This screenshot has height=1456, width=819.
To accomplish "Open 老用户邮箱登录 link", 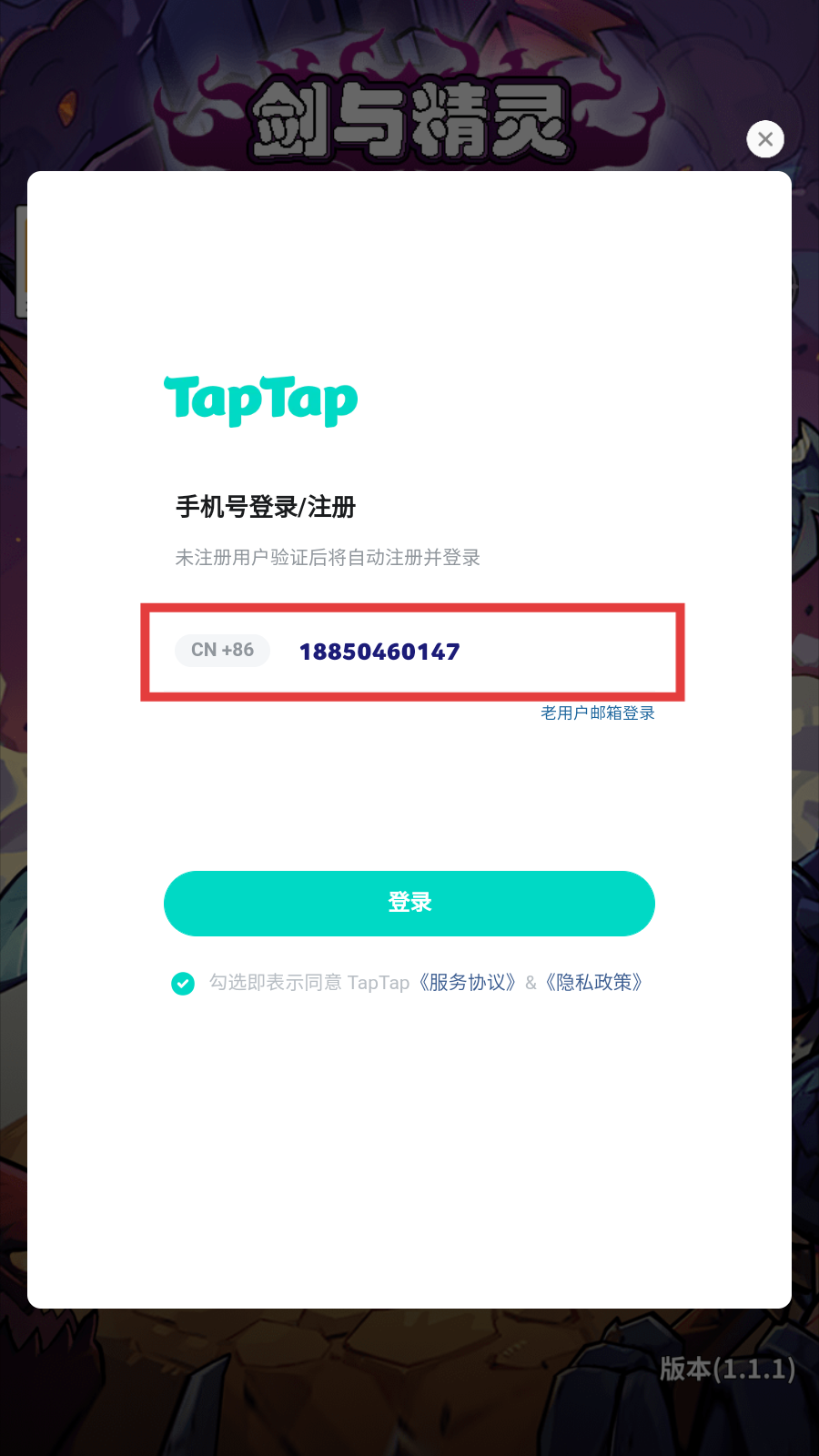I will 598,713.
